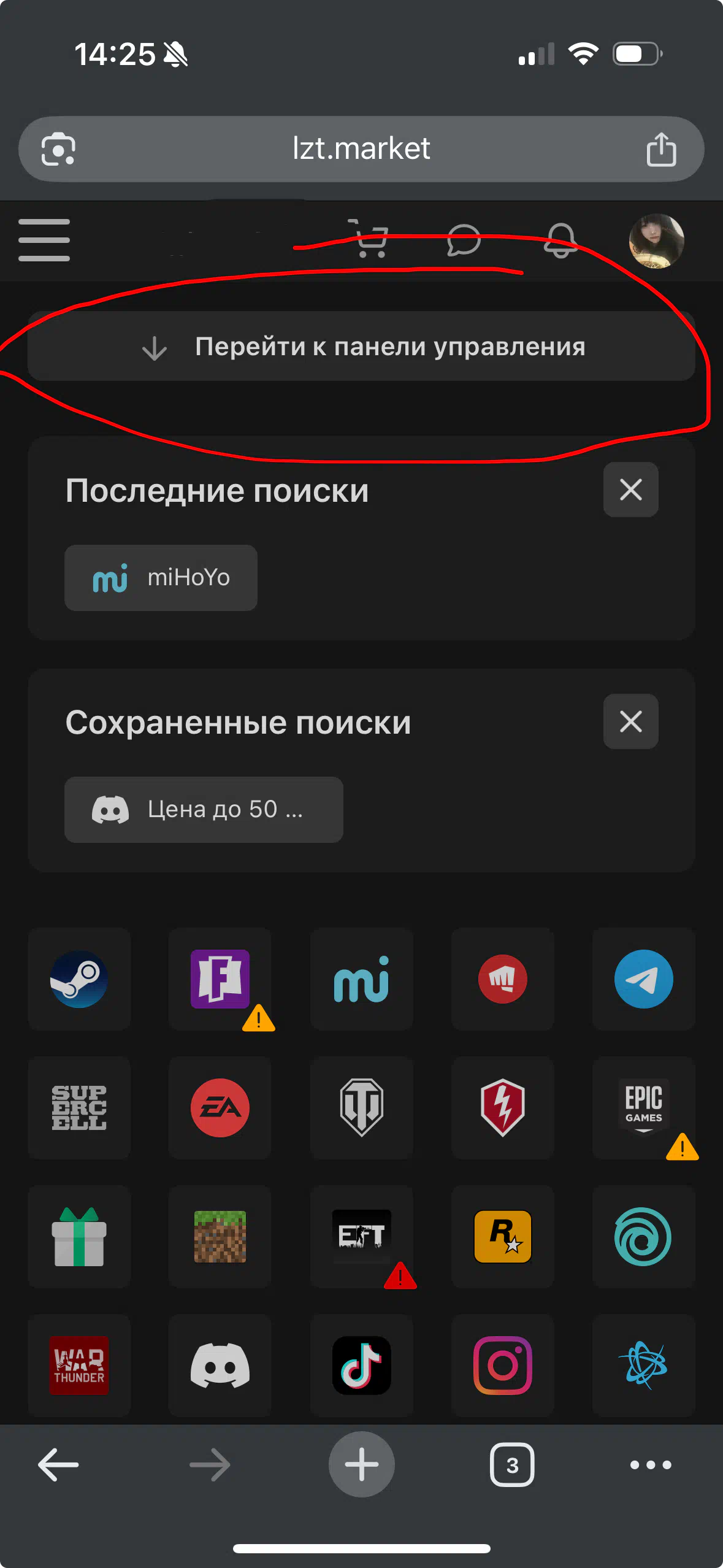The width and height of the screenshot is (723, 1568).
Task: Open the Fortnite category
Action: point(220,979)
